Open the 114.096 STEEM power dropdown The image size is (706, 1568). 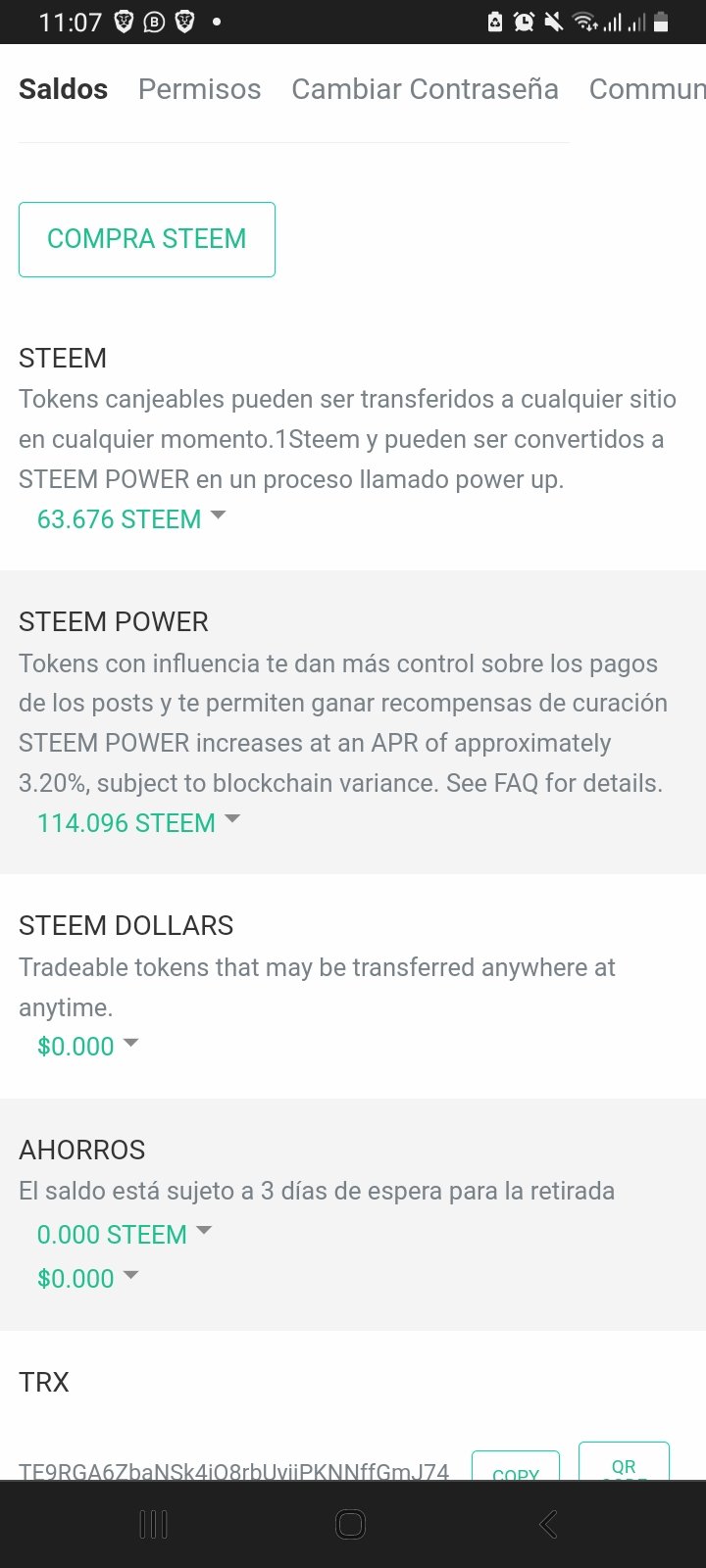click(138, 823)
